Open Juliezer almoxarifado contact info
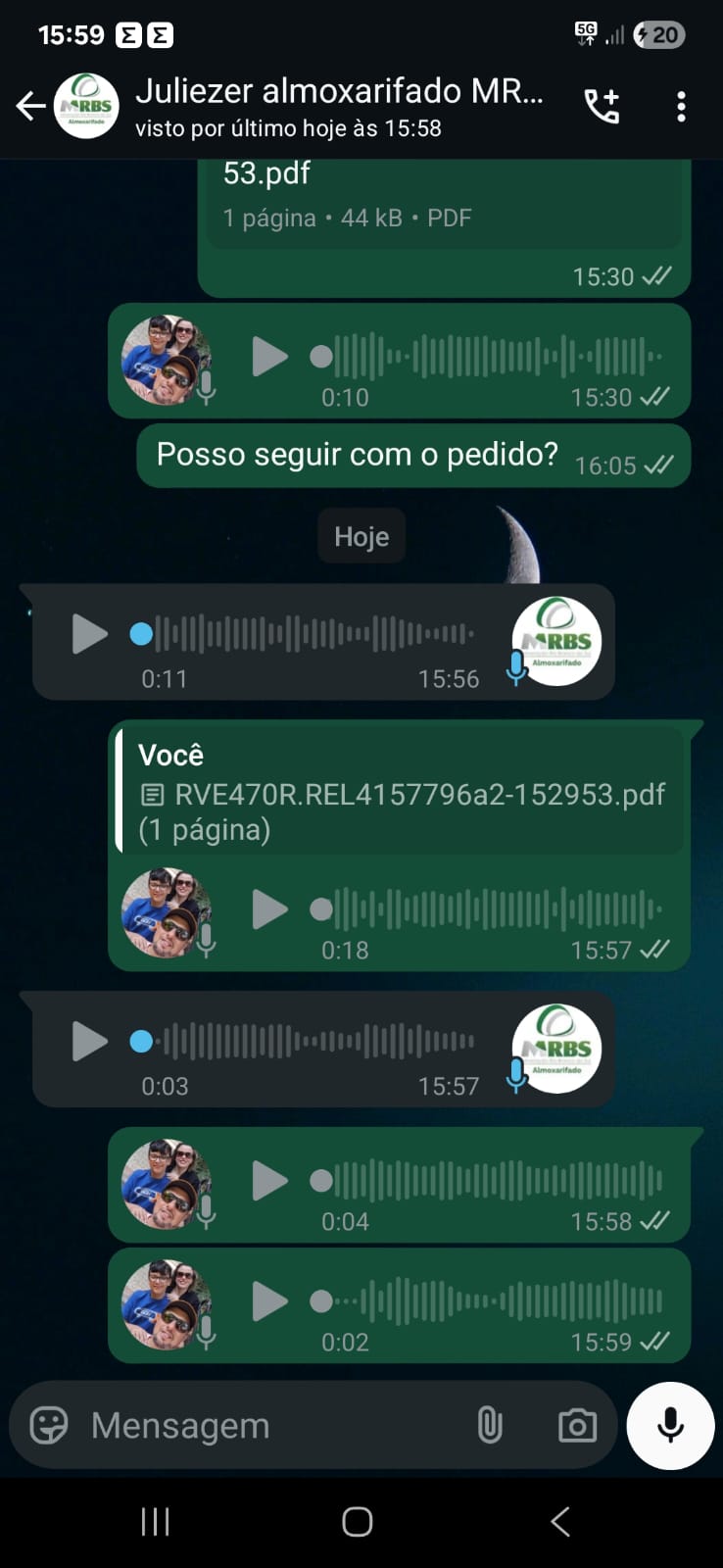This screenshot has height=1568, width=723. click(x=338, y=106)
